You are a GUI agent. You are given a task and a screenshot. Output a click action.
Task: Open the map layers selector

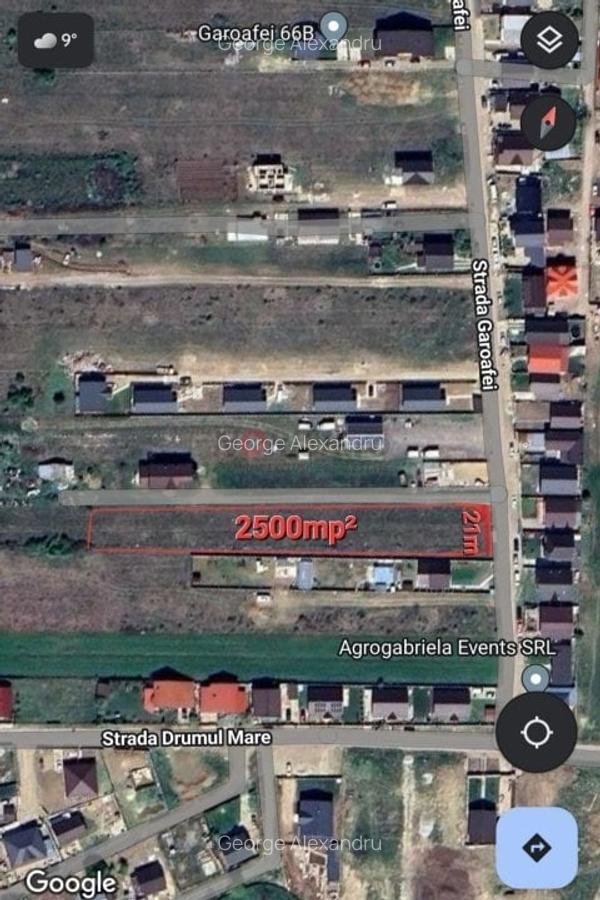tap(549, 40)
